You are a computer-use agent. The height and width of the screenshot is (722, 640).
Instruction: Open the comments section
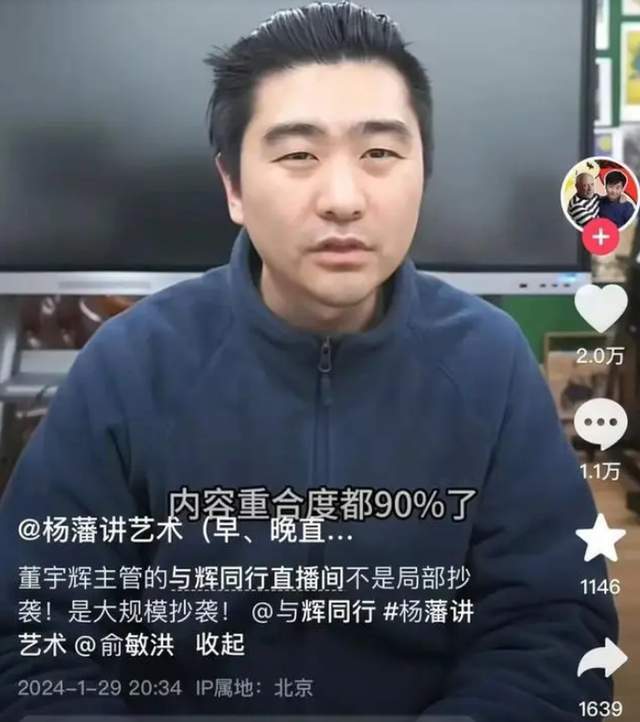(x=601, y=425)
